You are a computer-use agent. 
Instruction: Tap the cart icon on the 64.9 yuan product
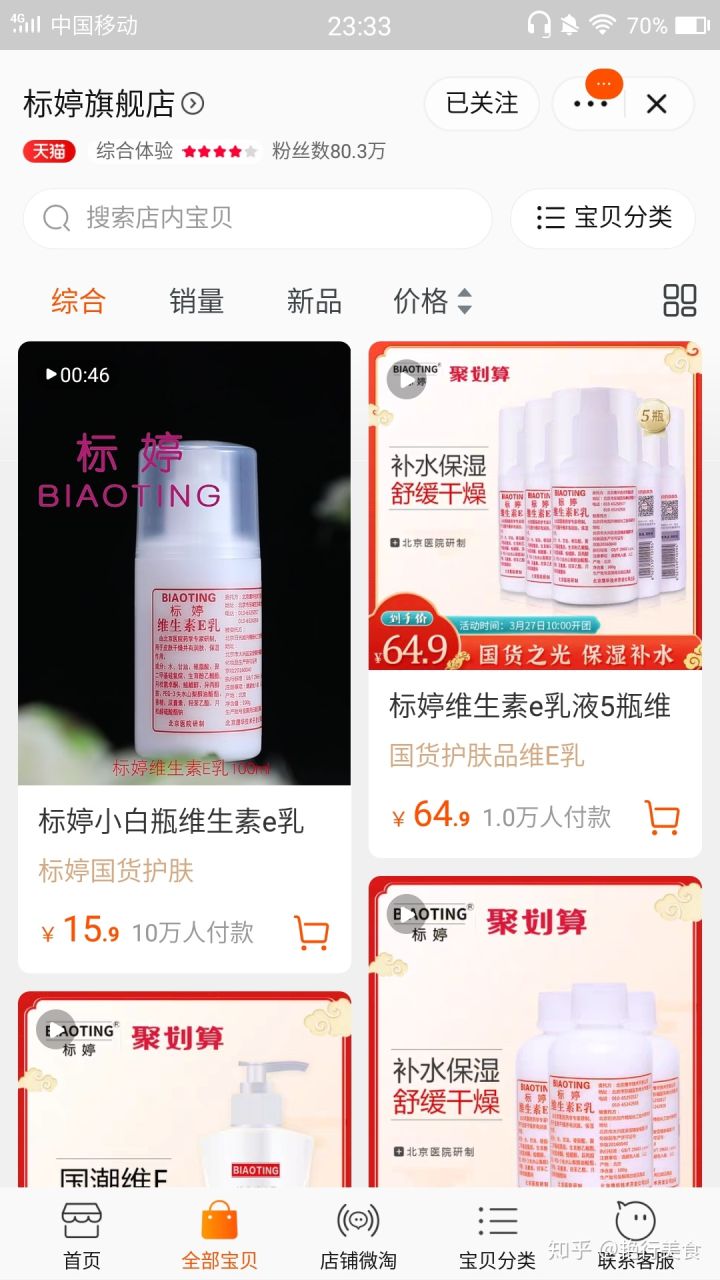point(661,817)
